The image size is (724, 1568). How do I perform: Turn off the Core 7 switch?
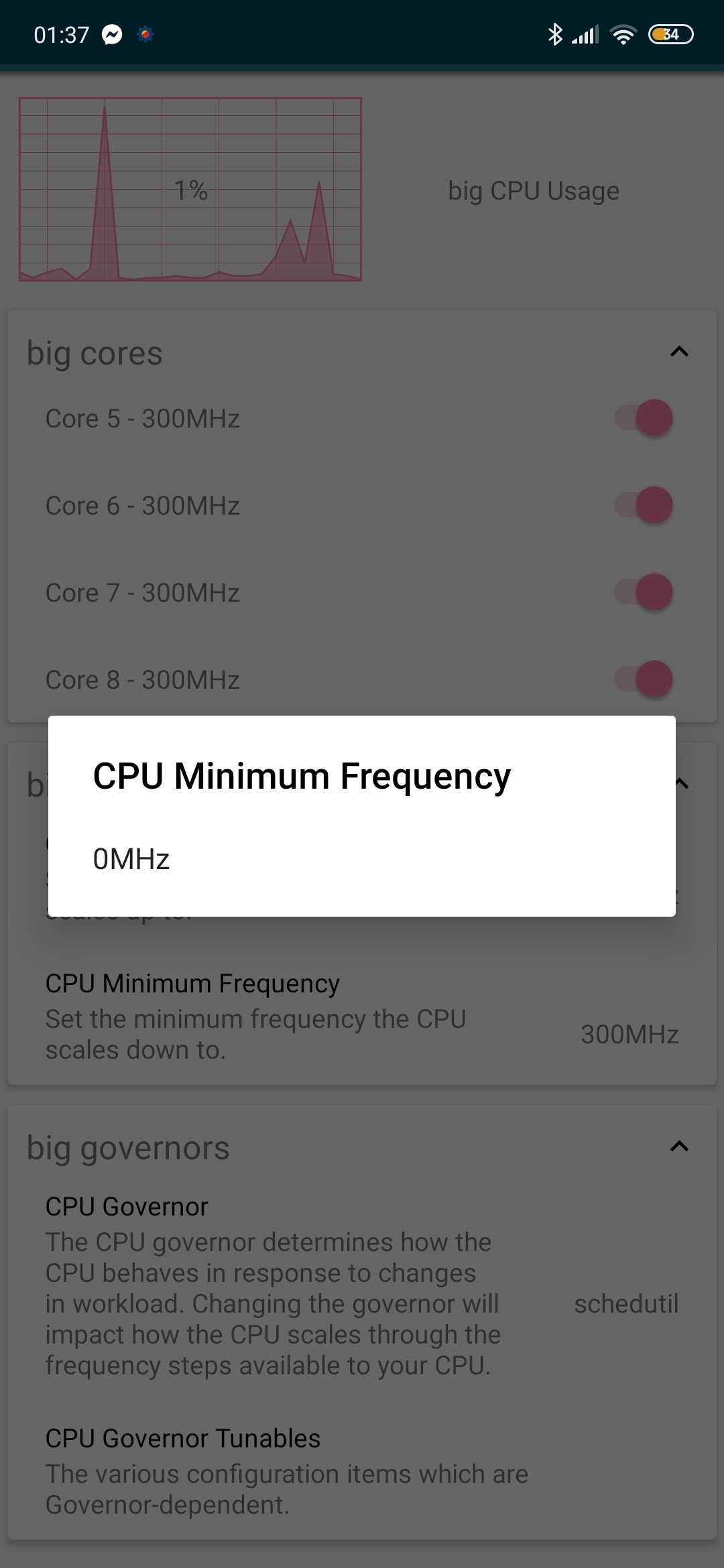(644, 592)
